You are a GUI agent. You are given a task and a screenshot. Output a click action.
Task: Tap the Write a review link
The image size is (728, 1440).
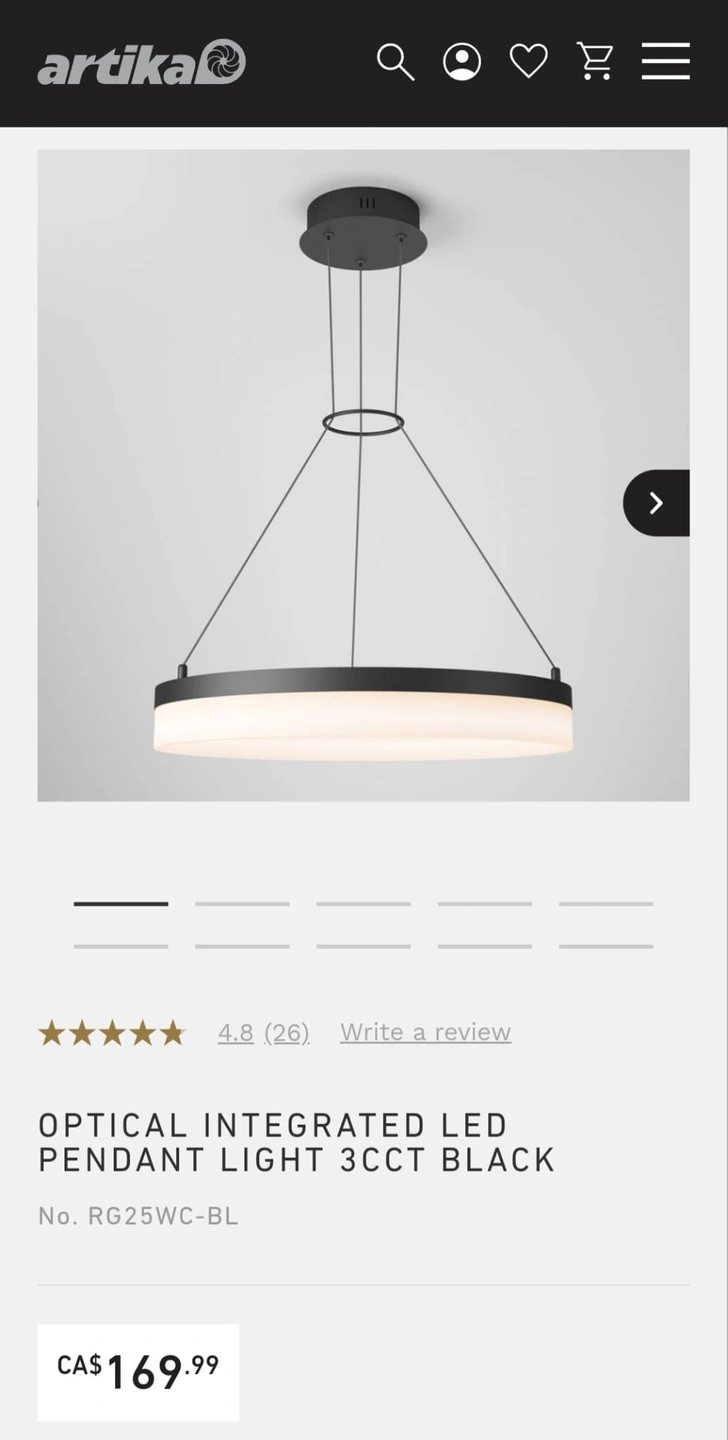[x=425, y=1032]
